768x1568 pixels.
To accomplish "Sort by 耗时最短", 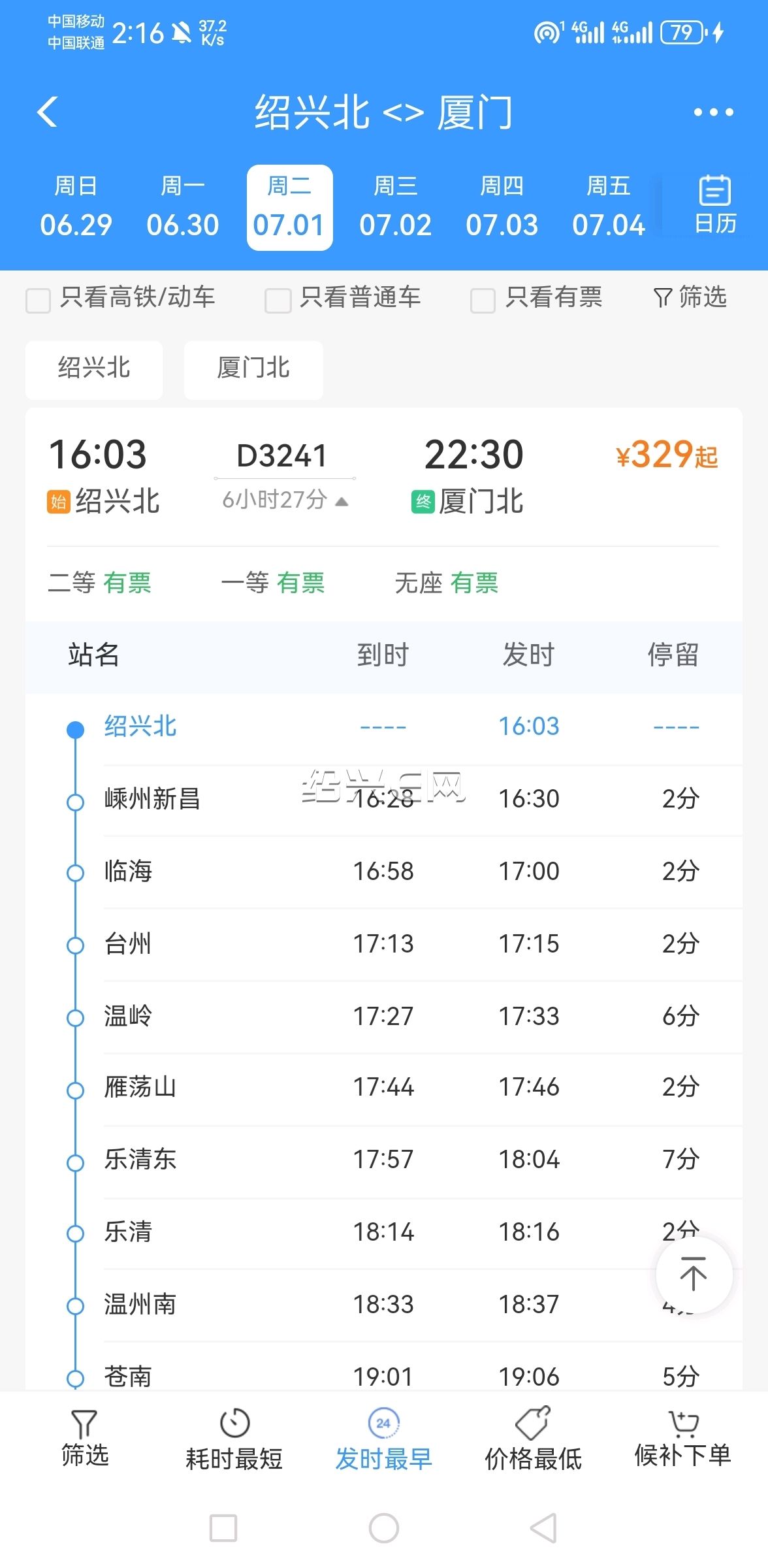I will (234, 1441).
